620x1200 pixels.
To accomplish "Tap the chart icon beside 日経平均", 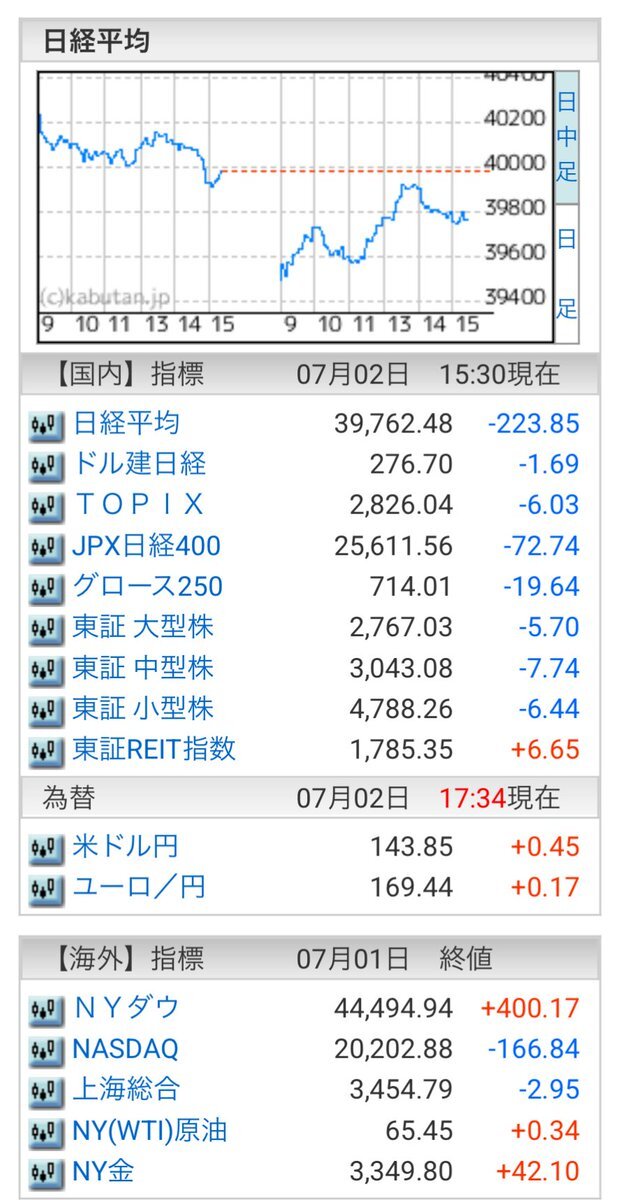I will pos(47,426).
